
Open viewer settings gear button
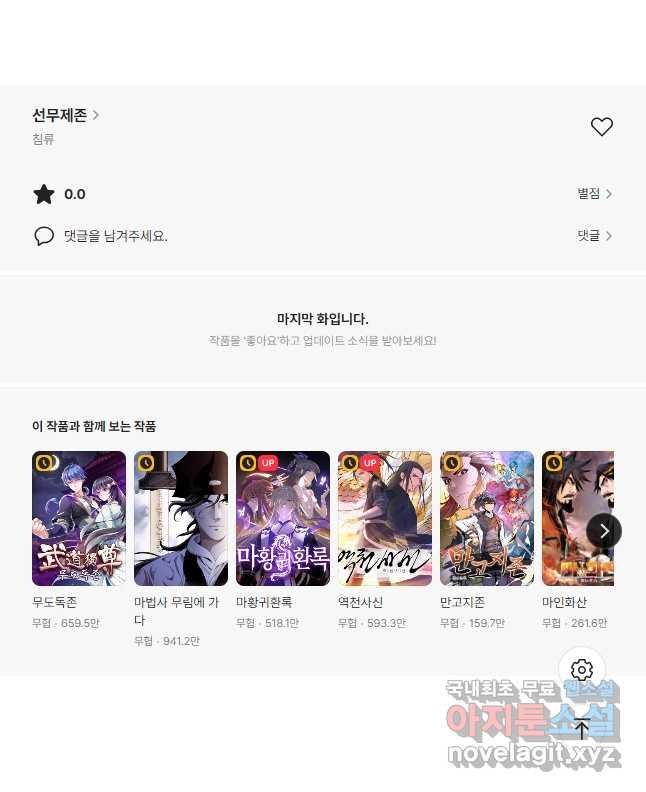tap(582, 670)
